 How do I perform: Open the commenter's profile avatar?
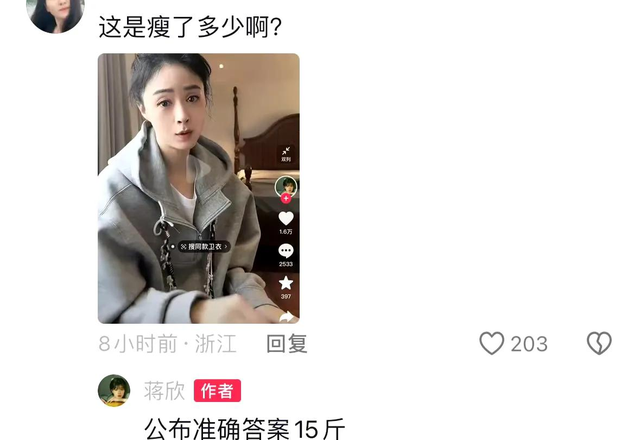(55, 12)
